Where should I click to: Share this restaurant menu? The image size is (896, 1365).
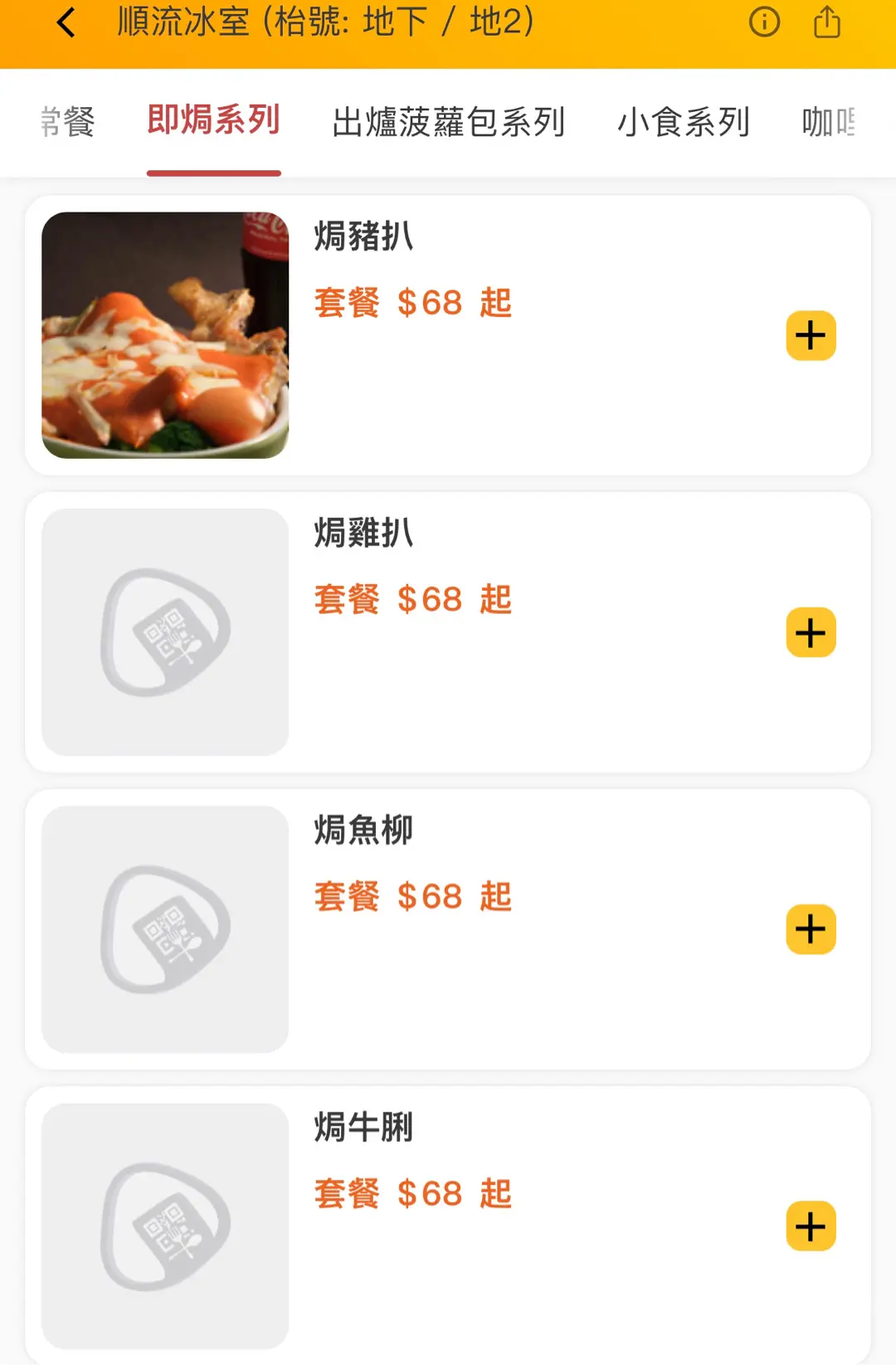point(826,22)
